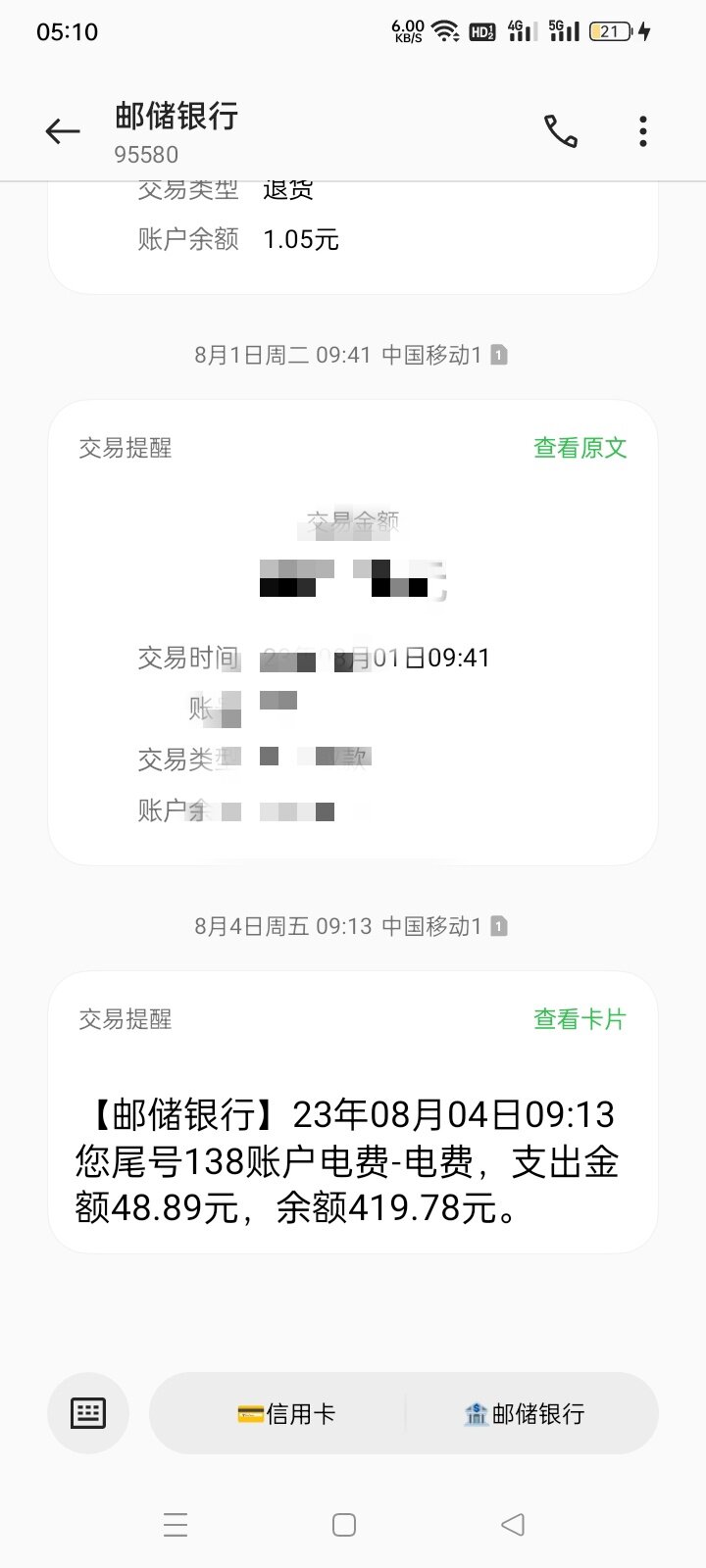The width and height of the screenshot is (706, 1568).
Task: Tap the system back triangle
Action: pos(513,1525)
